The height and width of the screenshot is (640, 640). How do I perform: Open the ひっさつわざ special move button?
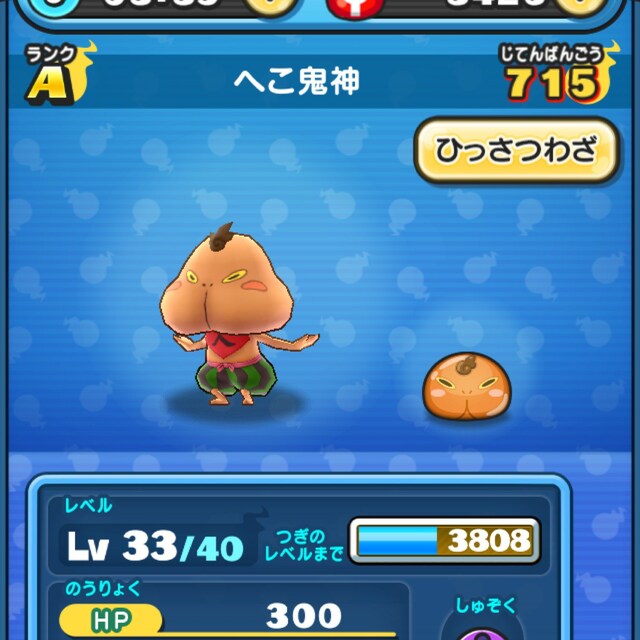click(x=516, y=152)
